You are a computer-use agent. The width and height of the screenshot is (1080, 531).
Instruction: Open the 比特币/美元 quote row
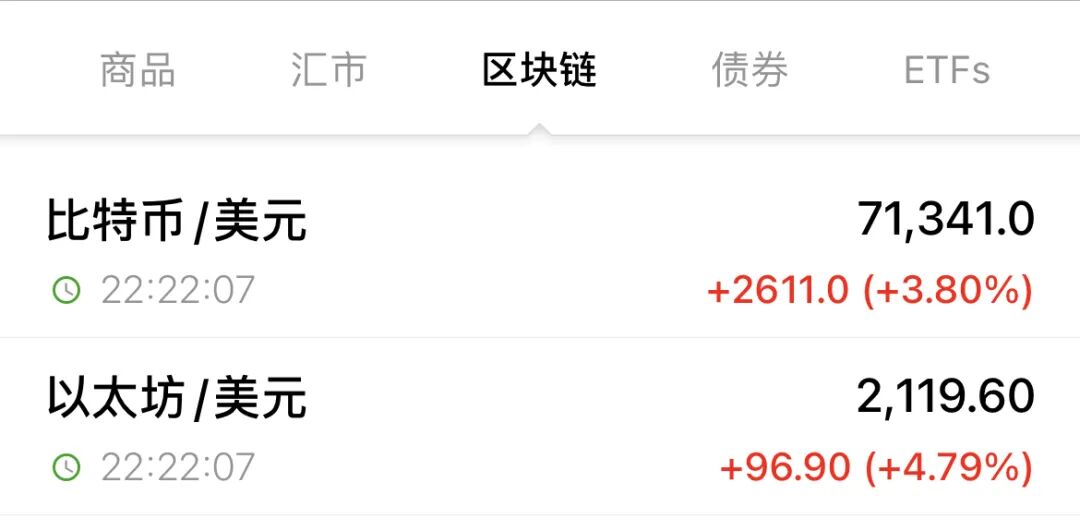coord(540,250)
